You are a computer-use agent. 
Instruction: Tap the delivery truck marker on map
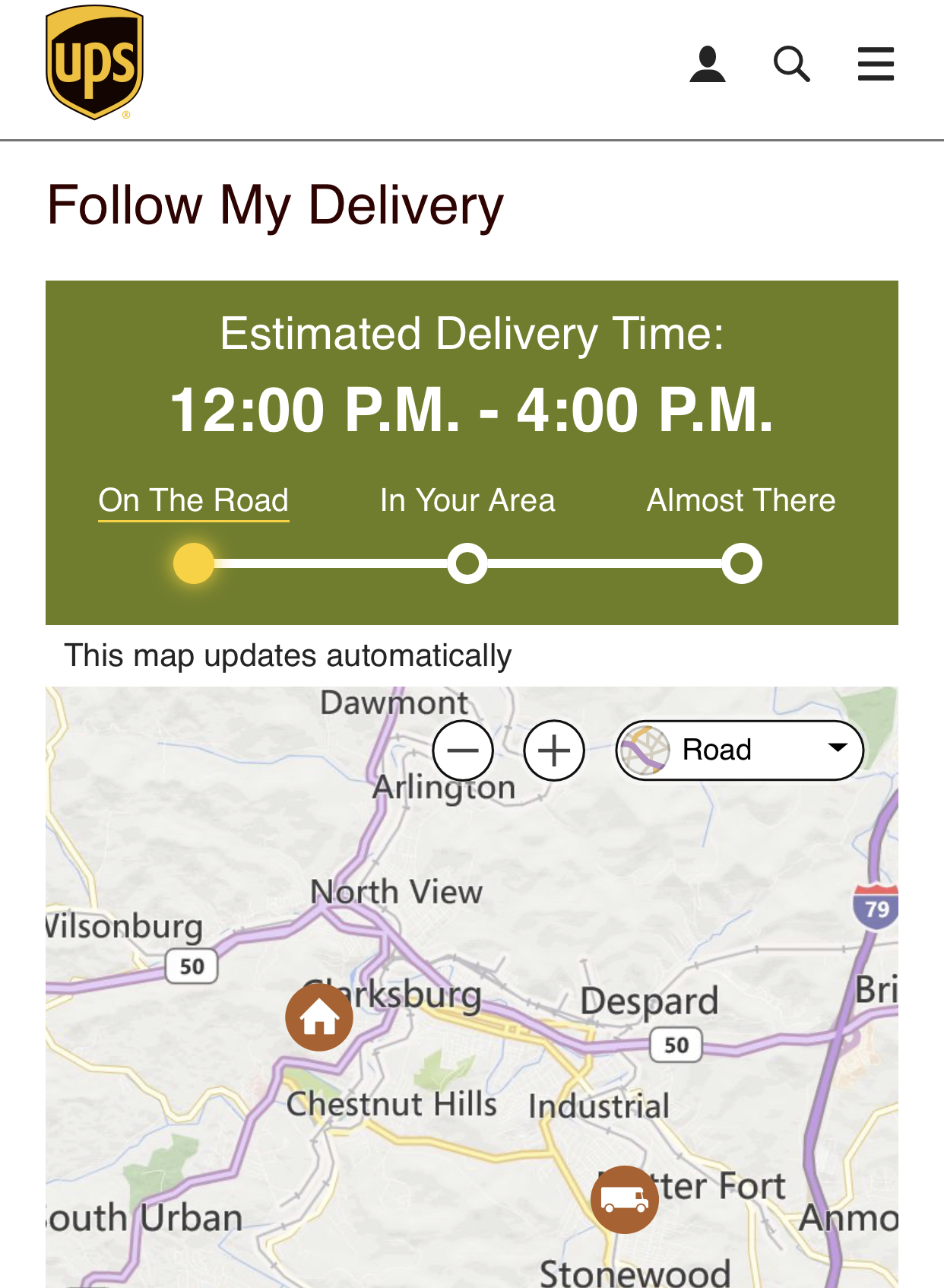coord(625,1199)
